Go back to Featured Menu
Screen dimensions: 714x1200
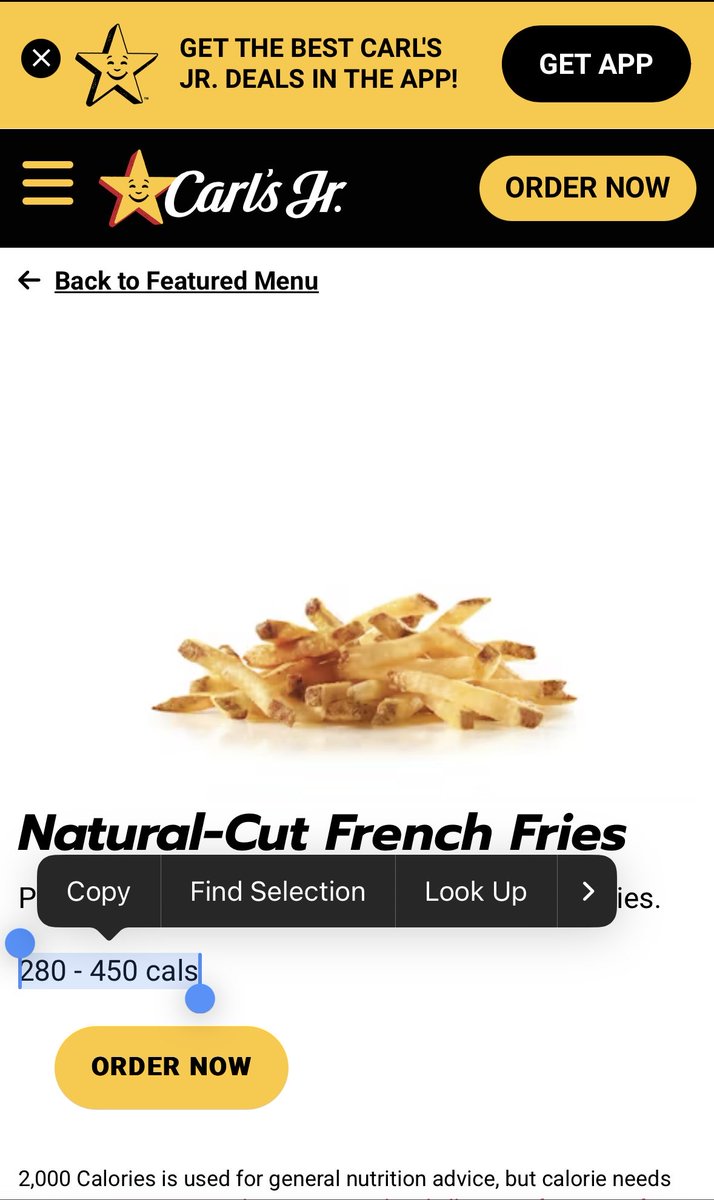[x=186, y=281]
